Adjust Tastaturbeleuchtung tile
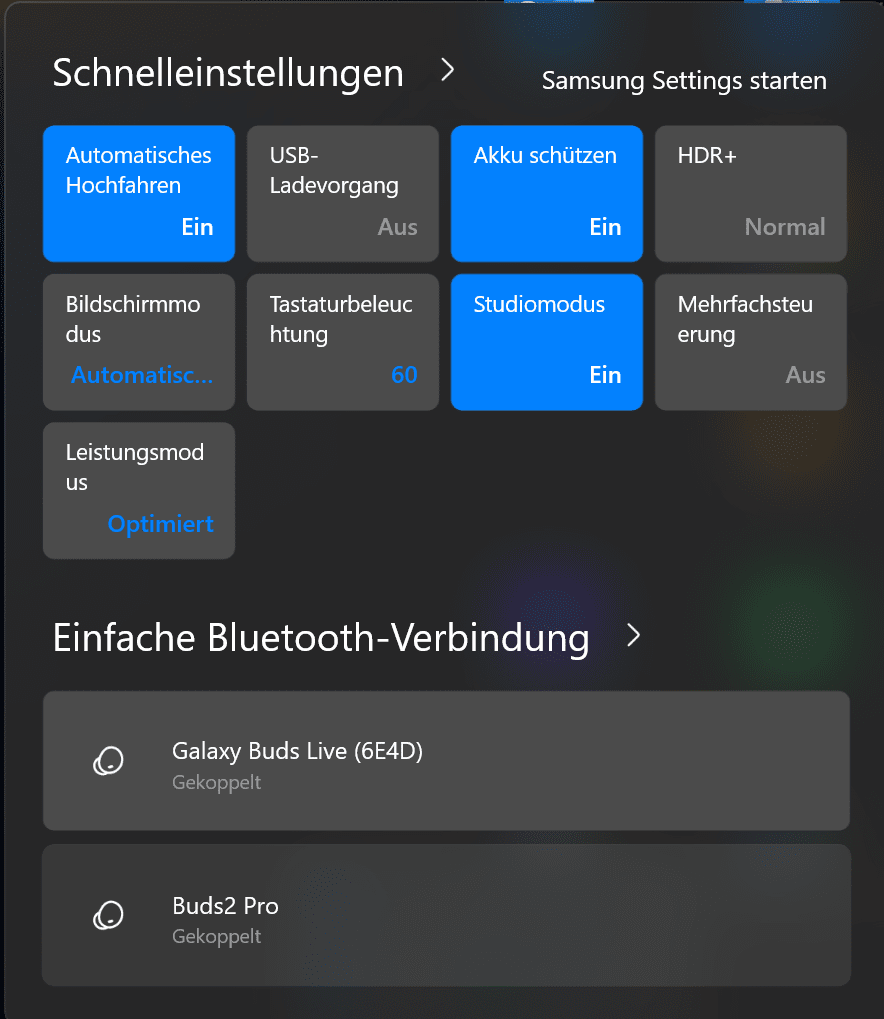 click(x=343, y=341)
